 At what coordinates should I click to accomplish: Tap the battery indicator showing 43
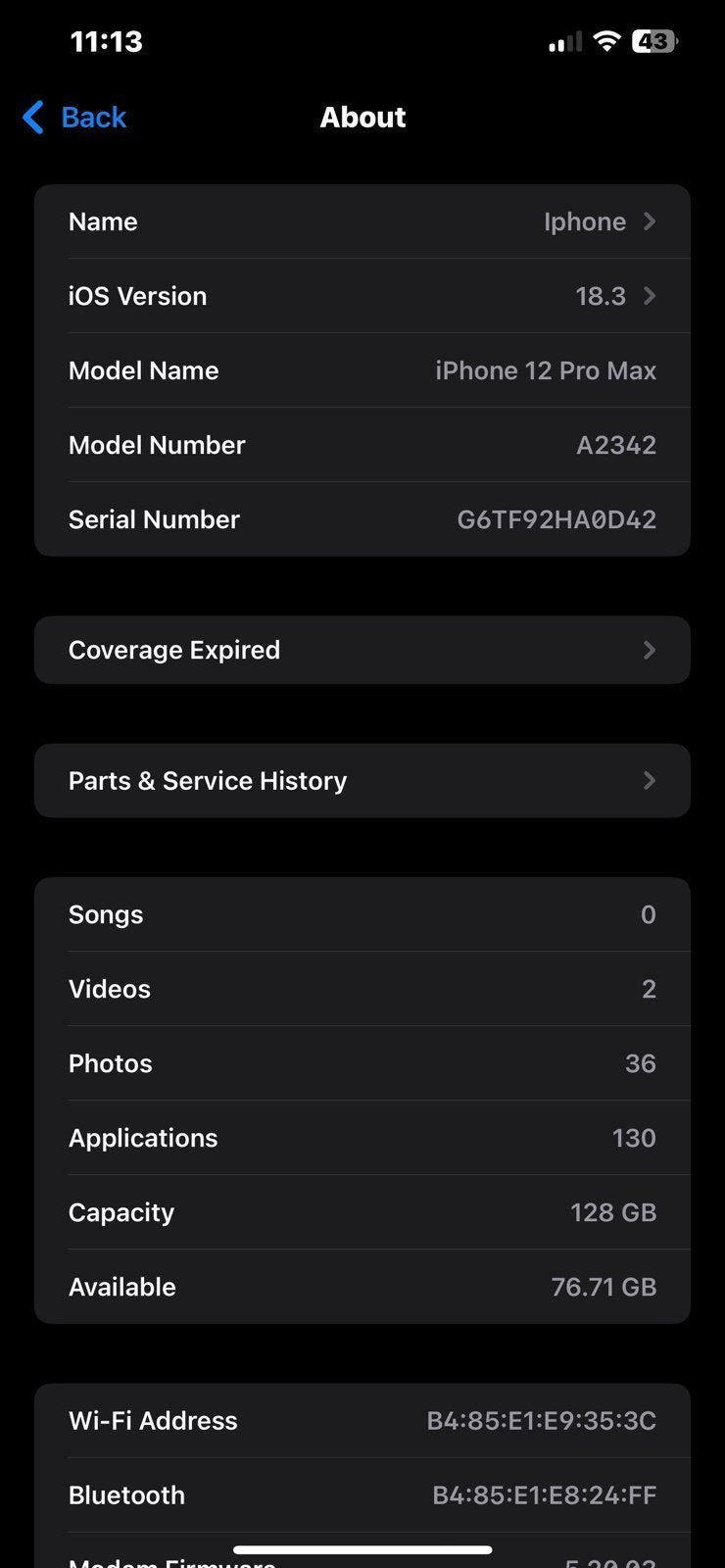[654, 41]
